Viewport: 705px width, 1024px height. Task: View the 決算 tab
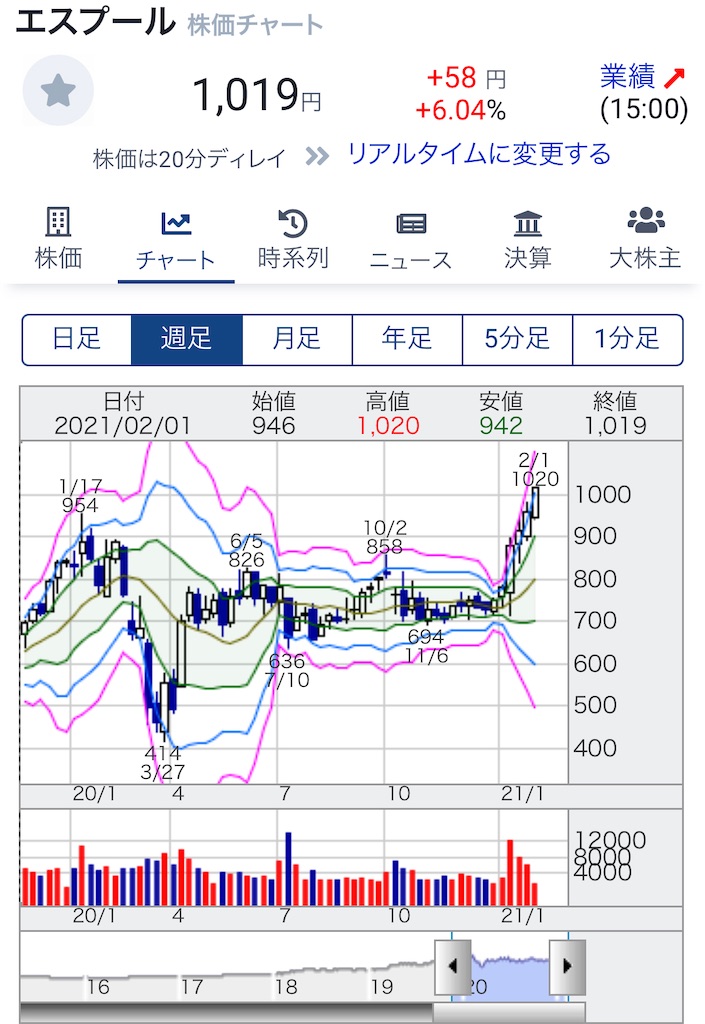[527, 240]
